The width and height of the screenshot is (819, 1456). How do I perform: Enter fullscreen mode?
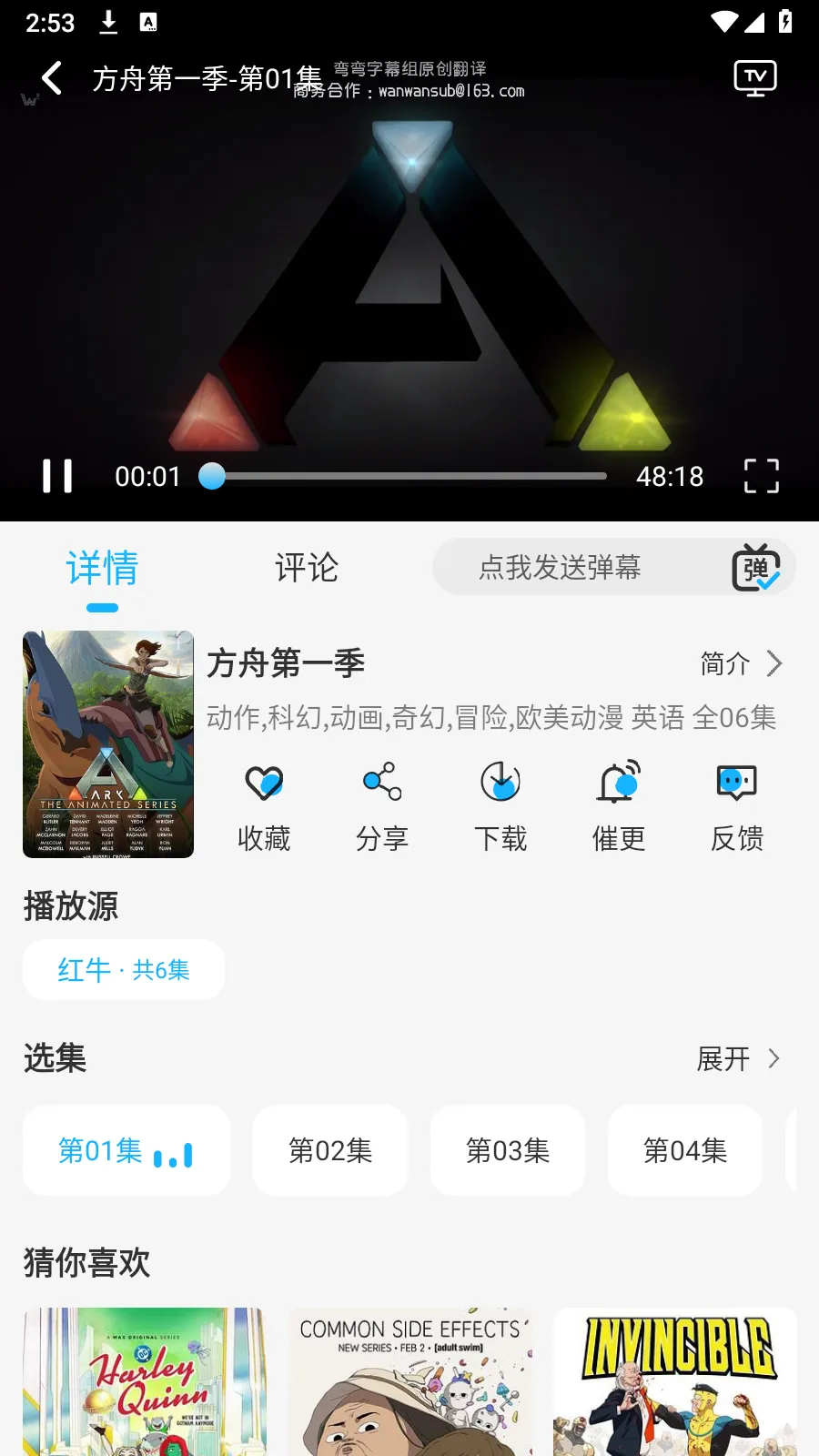[x=761, y=476]
